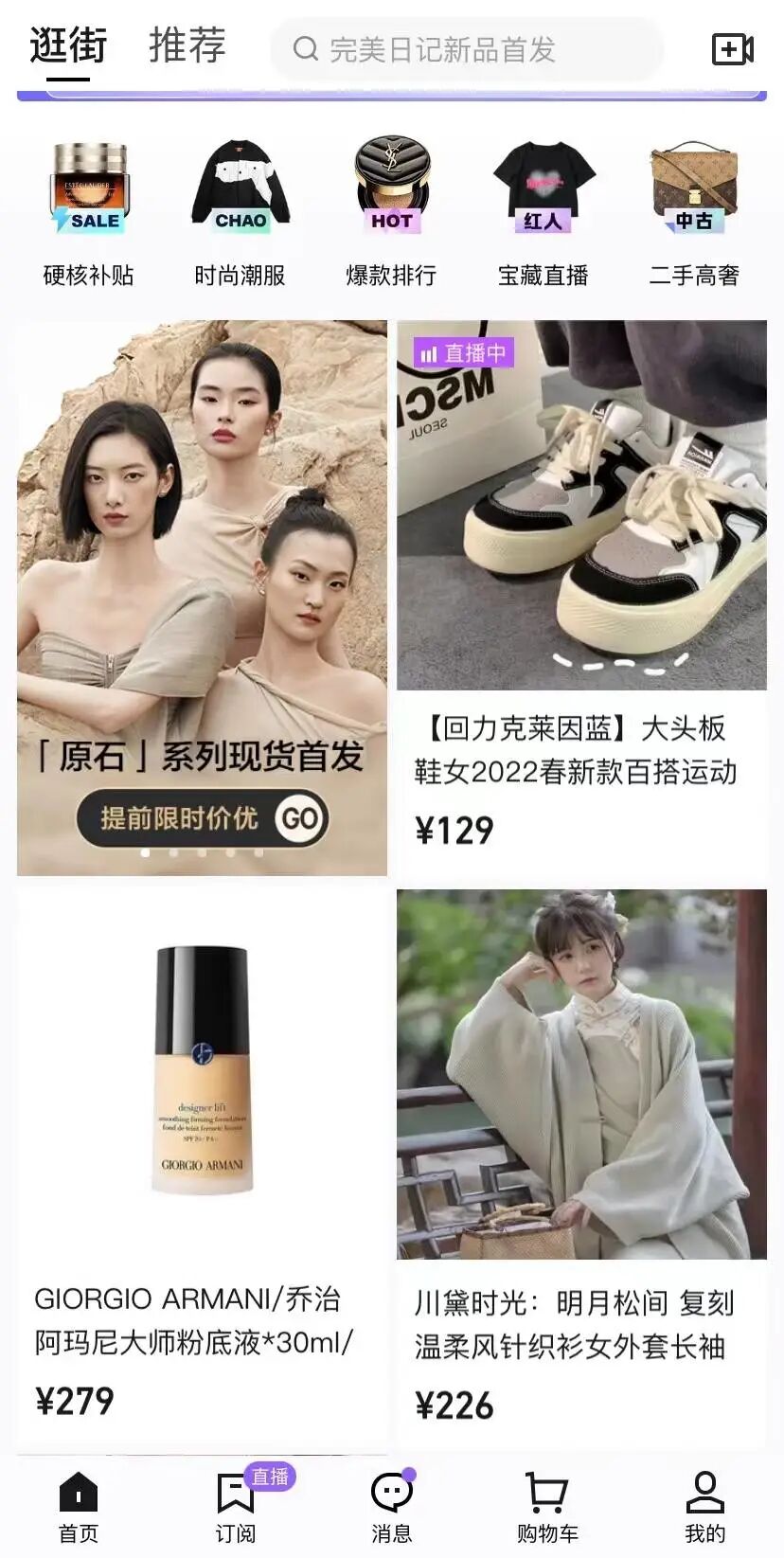784x1558 pixels.
Task: Switch to the 推荐 tab
Action: click(187, 45)
